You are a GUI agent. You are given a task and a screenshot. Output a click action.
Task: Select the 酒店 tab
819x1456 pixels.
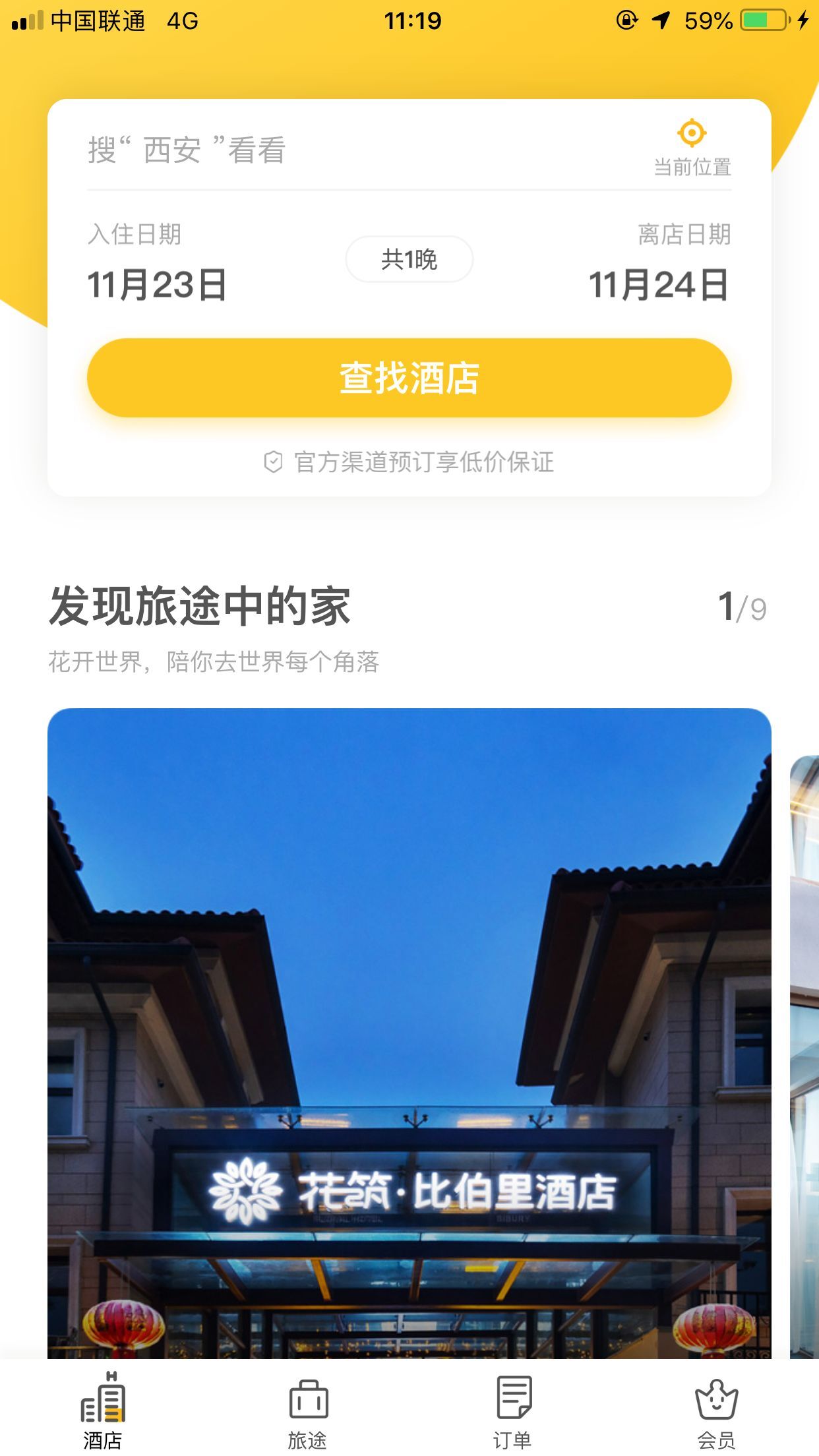pos(103,1412)
